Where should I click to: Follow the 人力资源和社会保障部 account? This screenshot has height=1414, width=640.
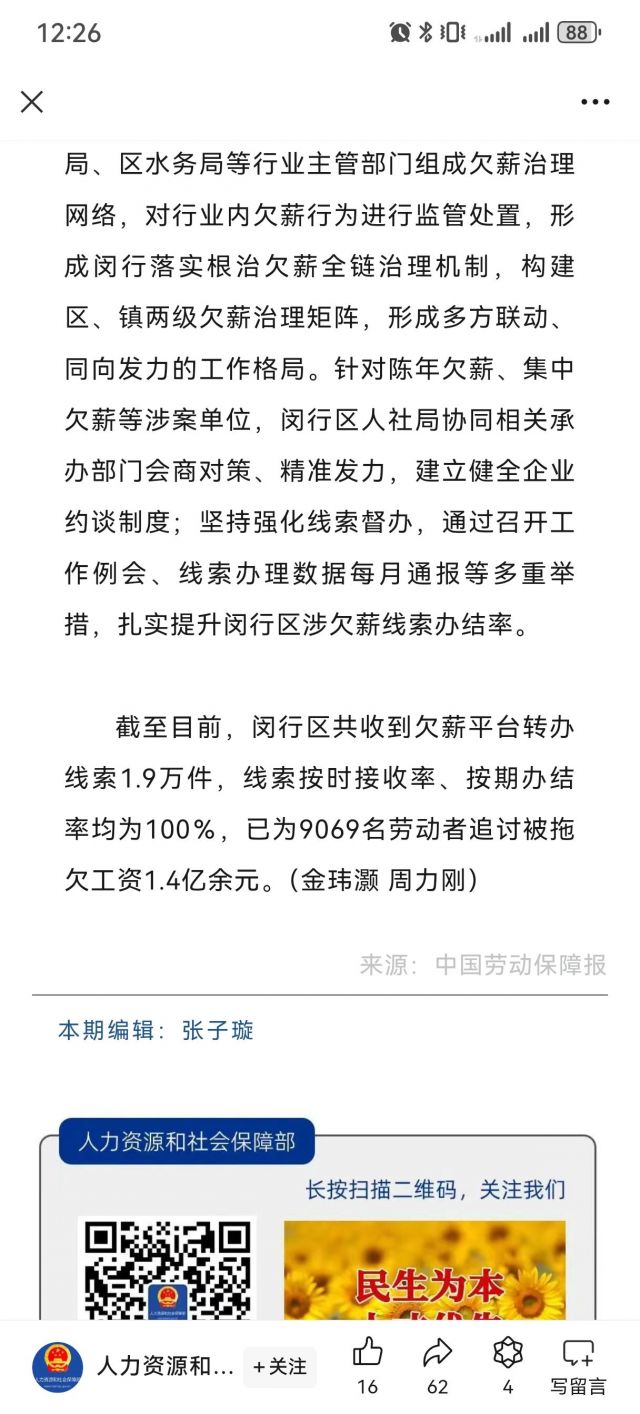click(280, 1366)
